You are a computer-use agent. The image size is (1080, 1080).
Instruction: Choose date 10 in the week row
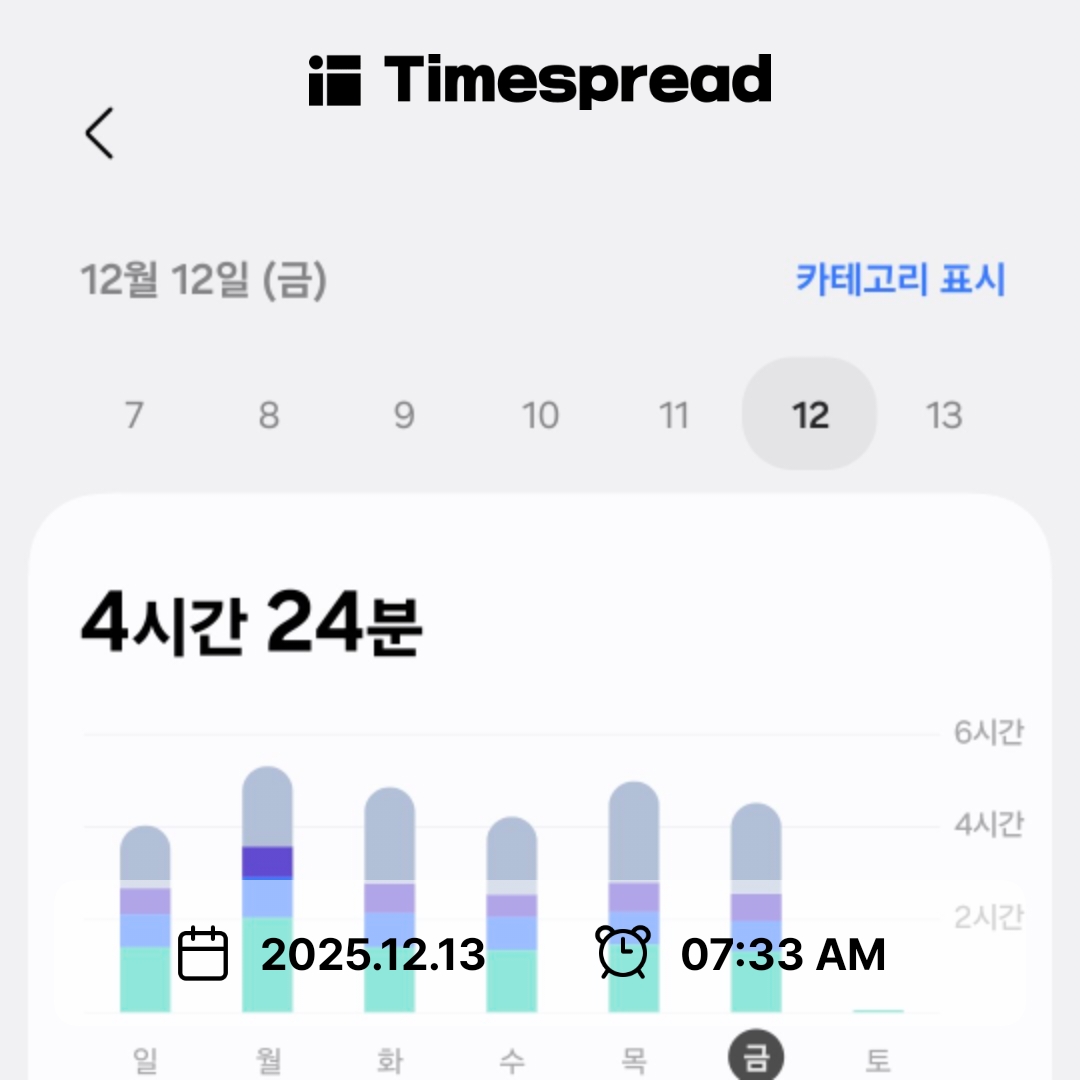pyautogui.click(x=540, y=414)
